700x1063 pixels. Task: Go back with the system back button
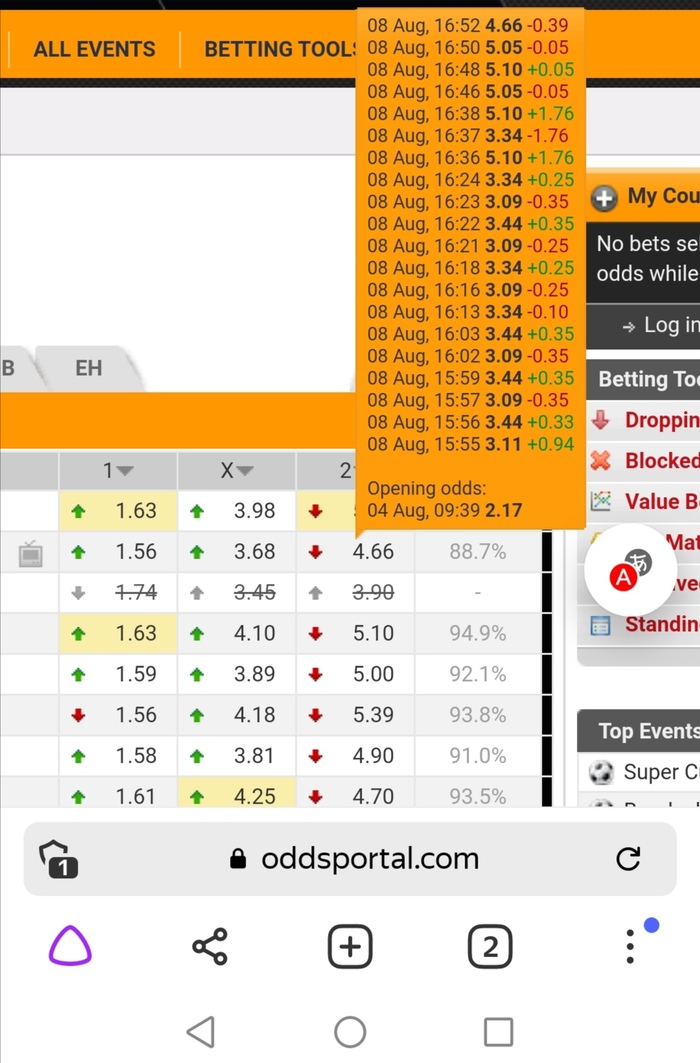(x=201, y=1031)
